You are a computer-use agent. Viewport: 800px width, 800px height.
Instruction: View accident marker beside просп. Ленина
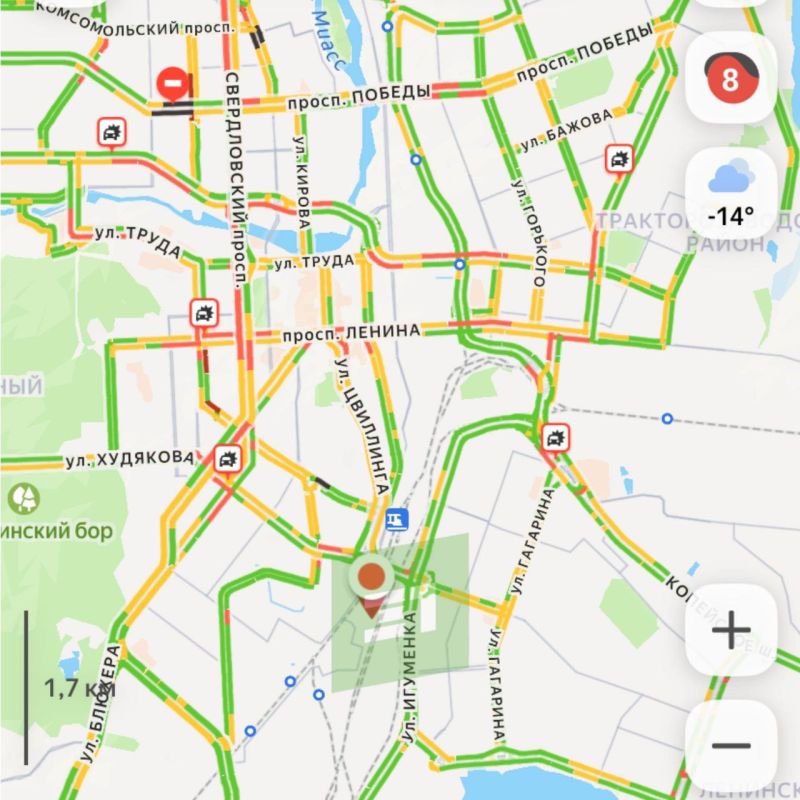pyautogui.click(x=205, y=314)
